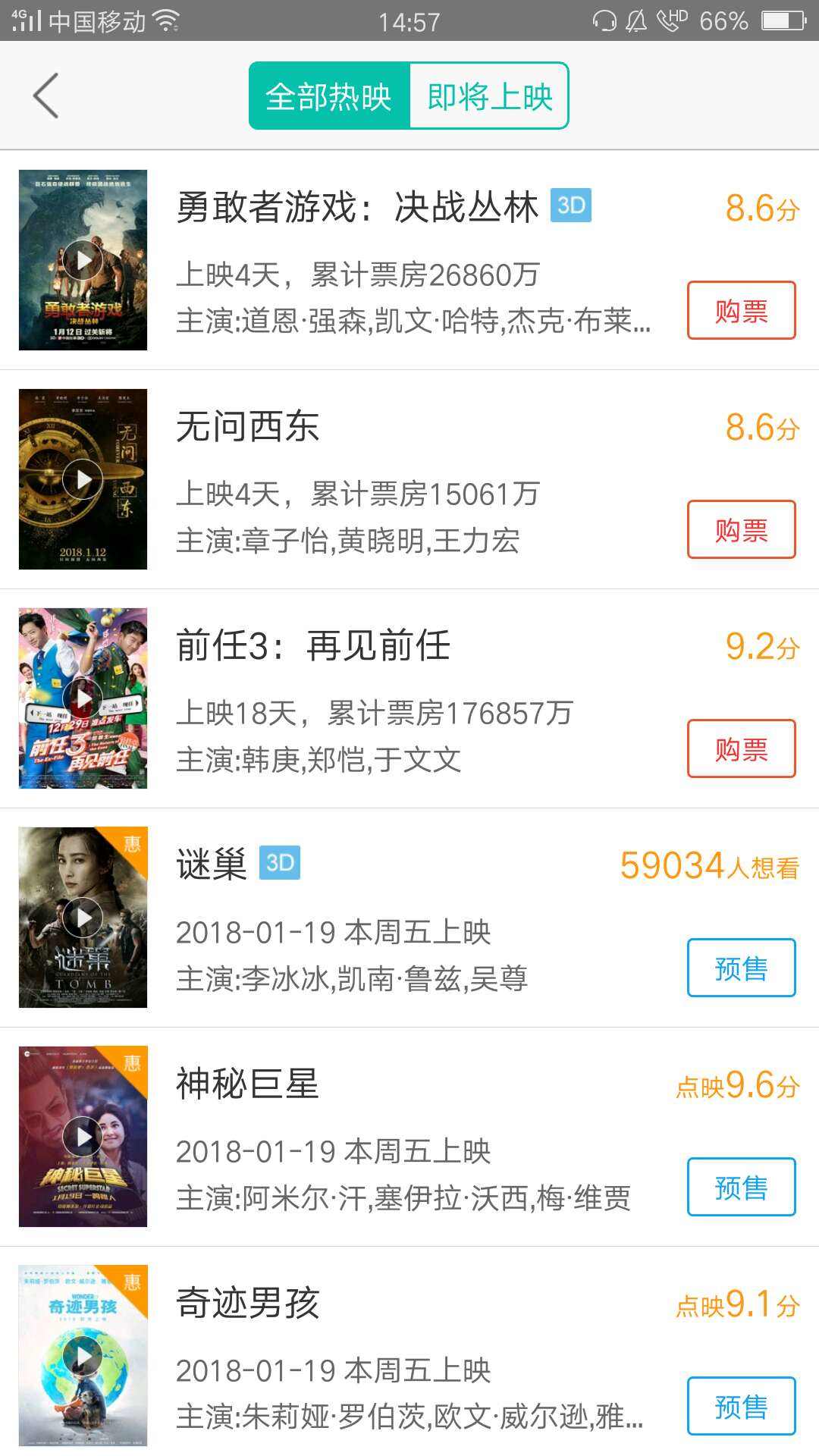Play the trailer on 无问西东 poster
The width and height of the screenshot is (819, 1456).
tap(83, 479)
